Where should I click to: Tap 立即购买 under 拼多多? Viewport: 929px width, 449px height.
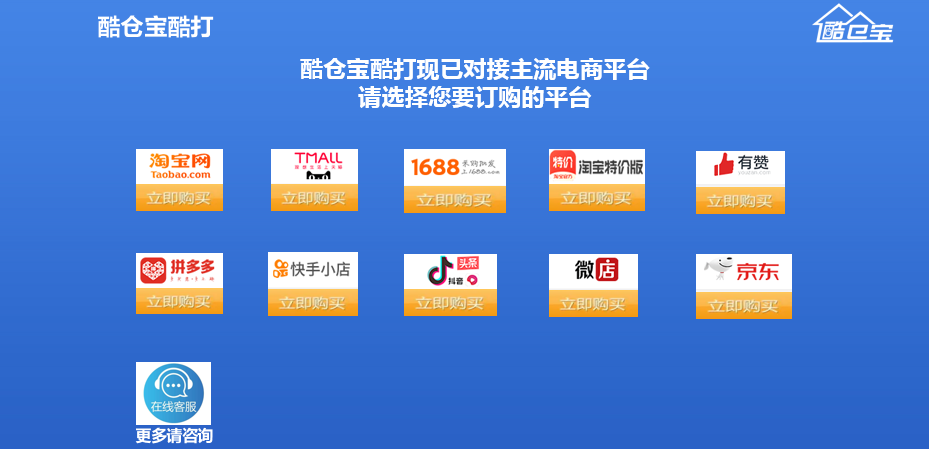point(179,301)
